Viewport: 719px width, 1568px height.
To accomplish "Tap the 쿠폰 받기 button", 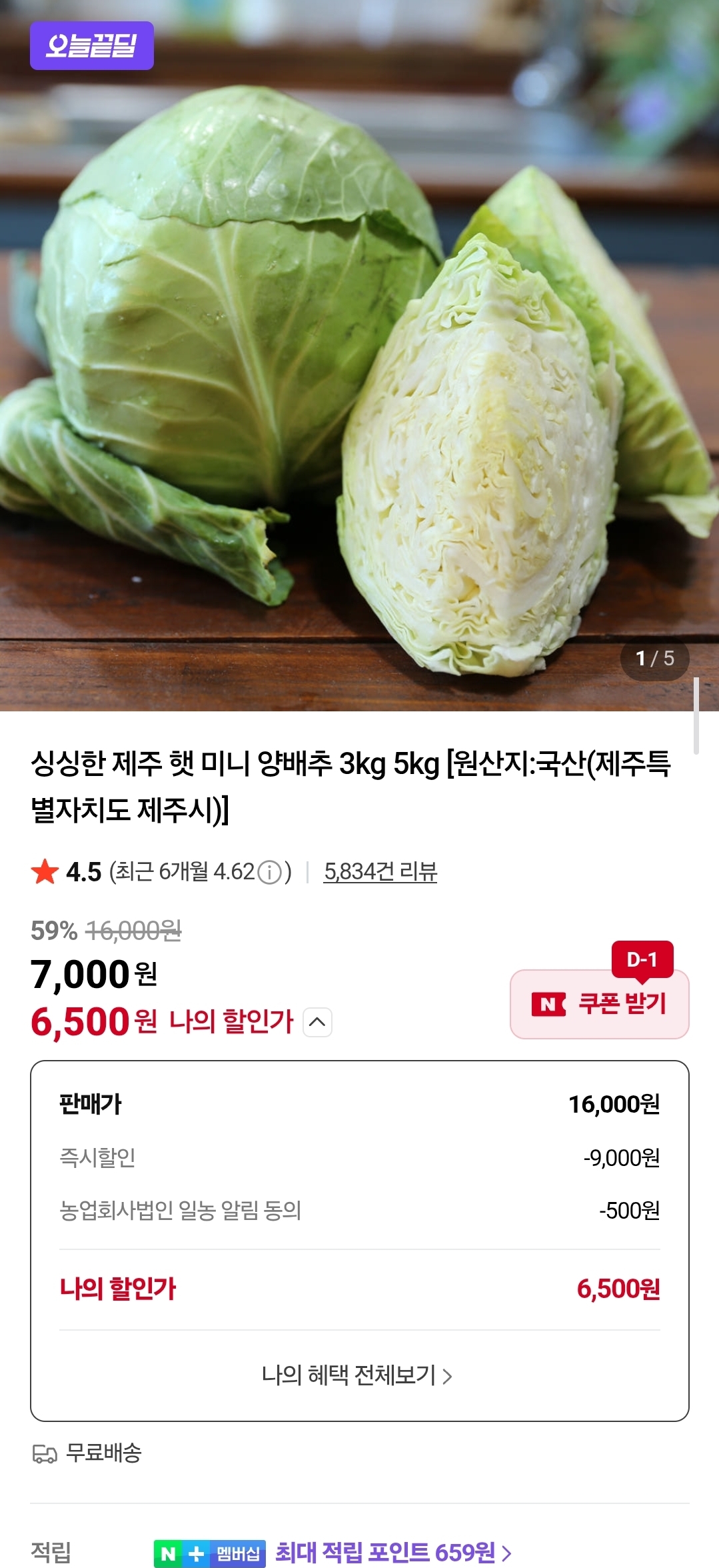I will [599, 1003].
